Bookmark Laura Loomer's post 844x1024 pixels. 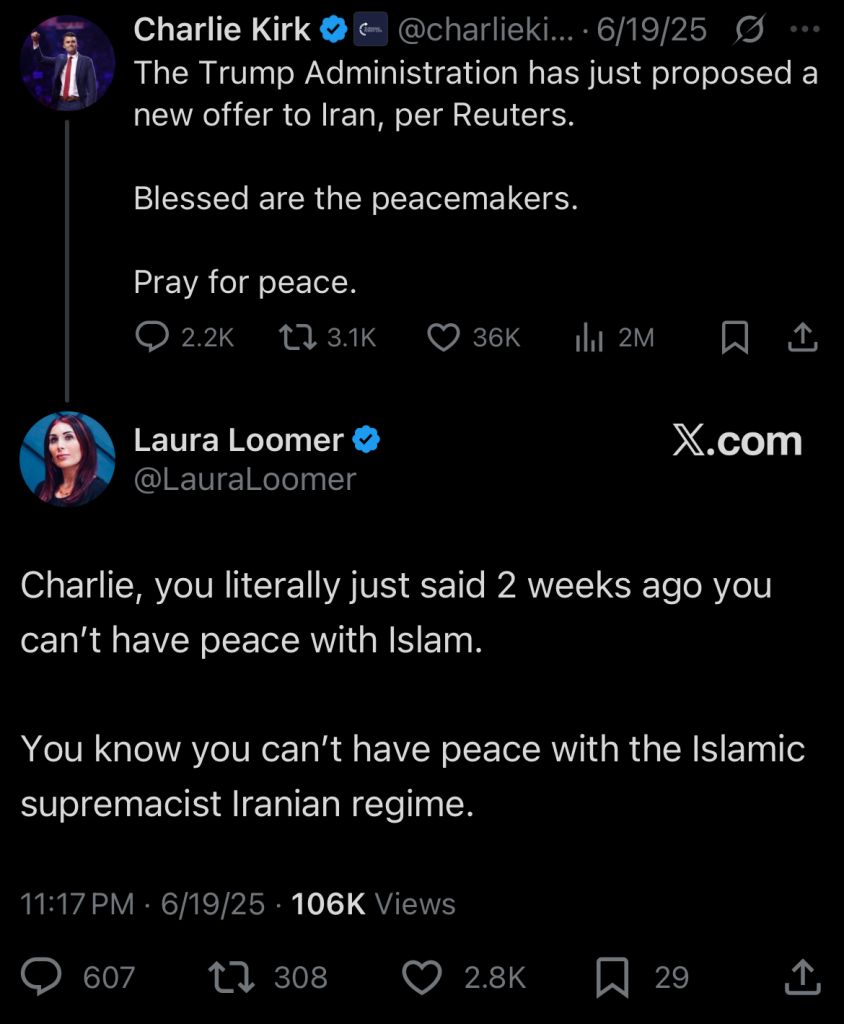[x=611, y=977]
